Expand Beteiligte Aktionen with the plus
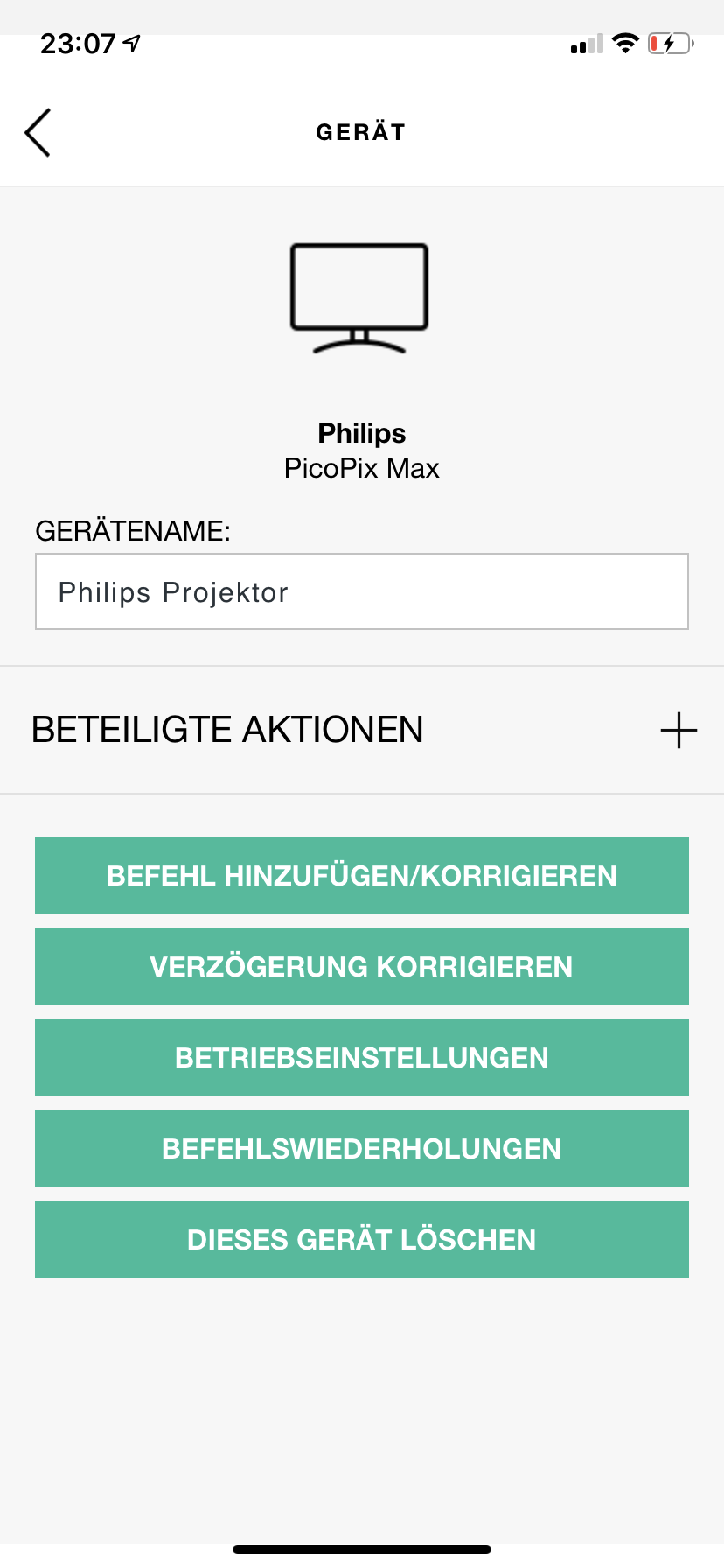The image size is (724, 1568). tap(679, 730)
